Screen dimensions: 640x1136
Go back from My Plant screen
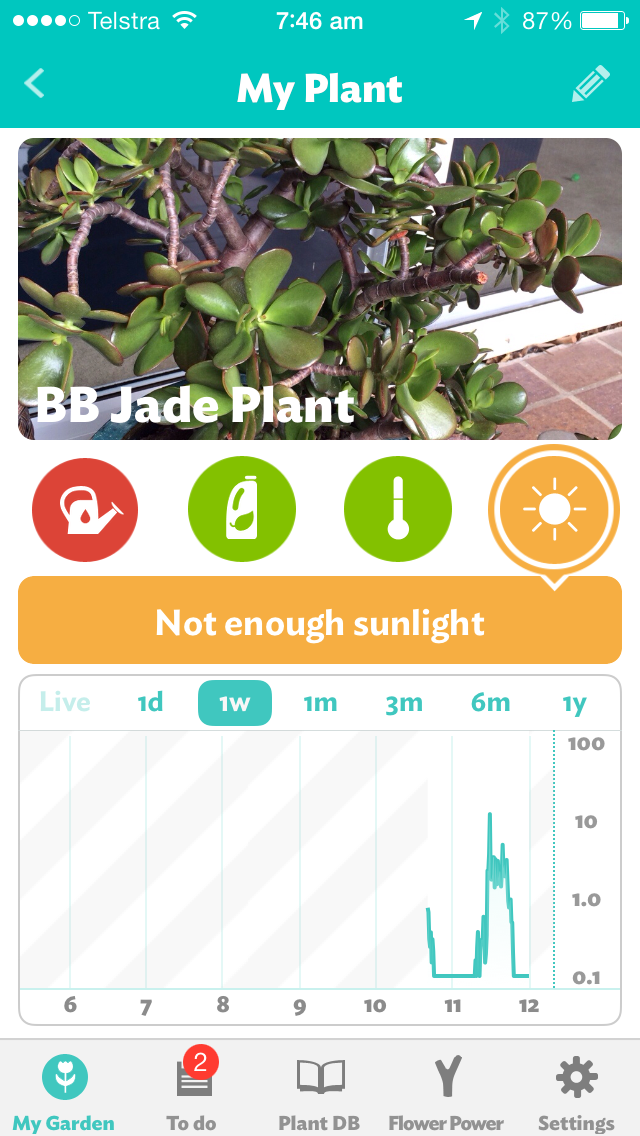click(35, 83)
